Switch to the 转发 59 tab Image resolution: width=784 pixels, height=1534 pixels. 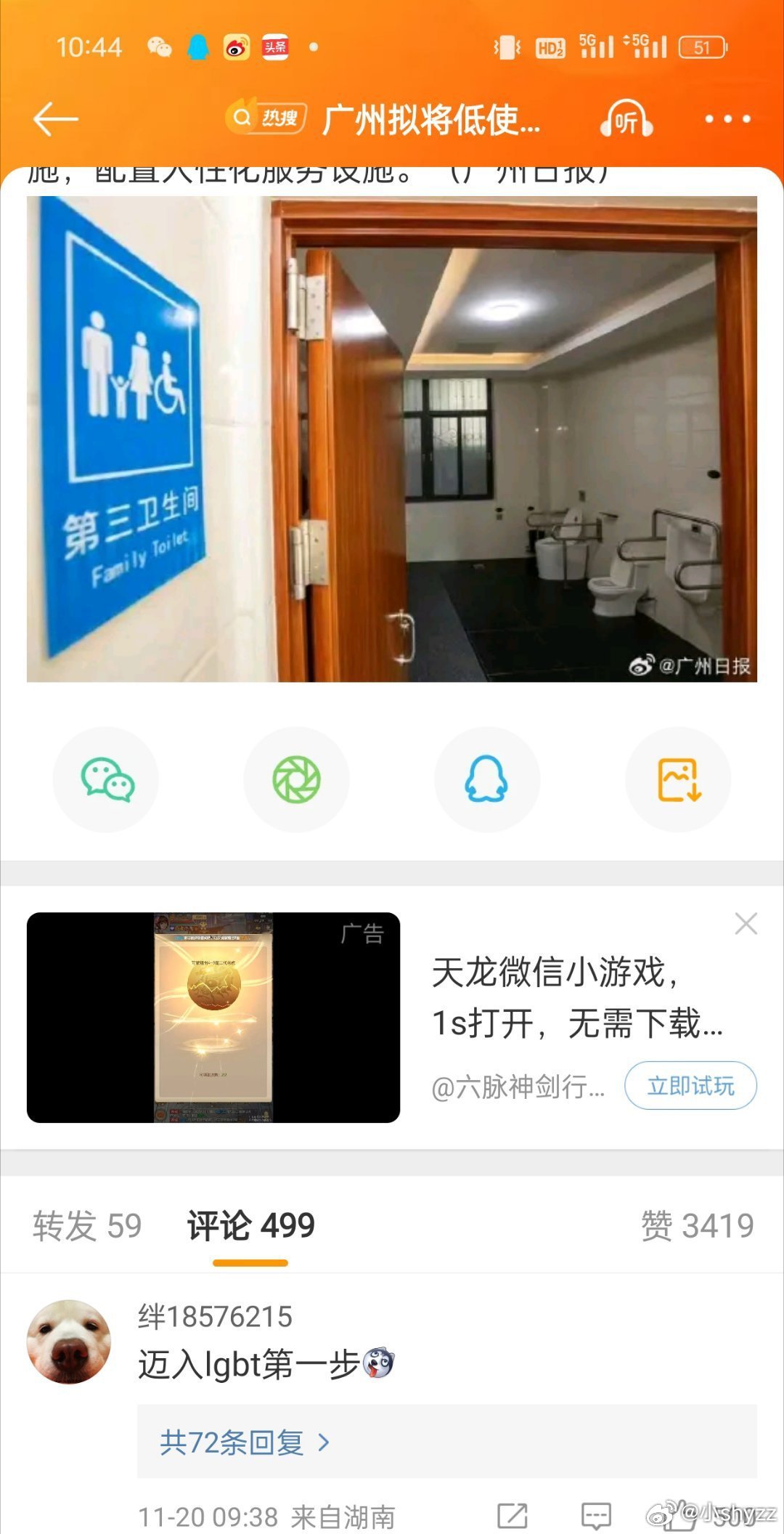point(87,1226)
